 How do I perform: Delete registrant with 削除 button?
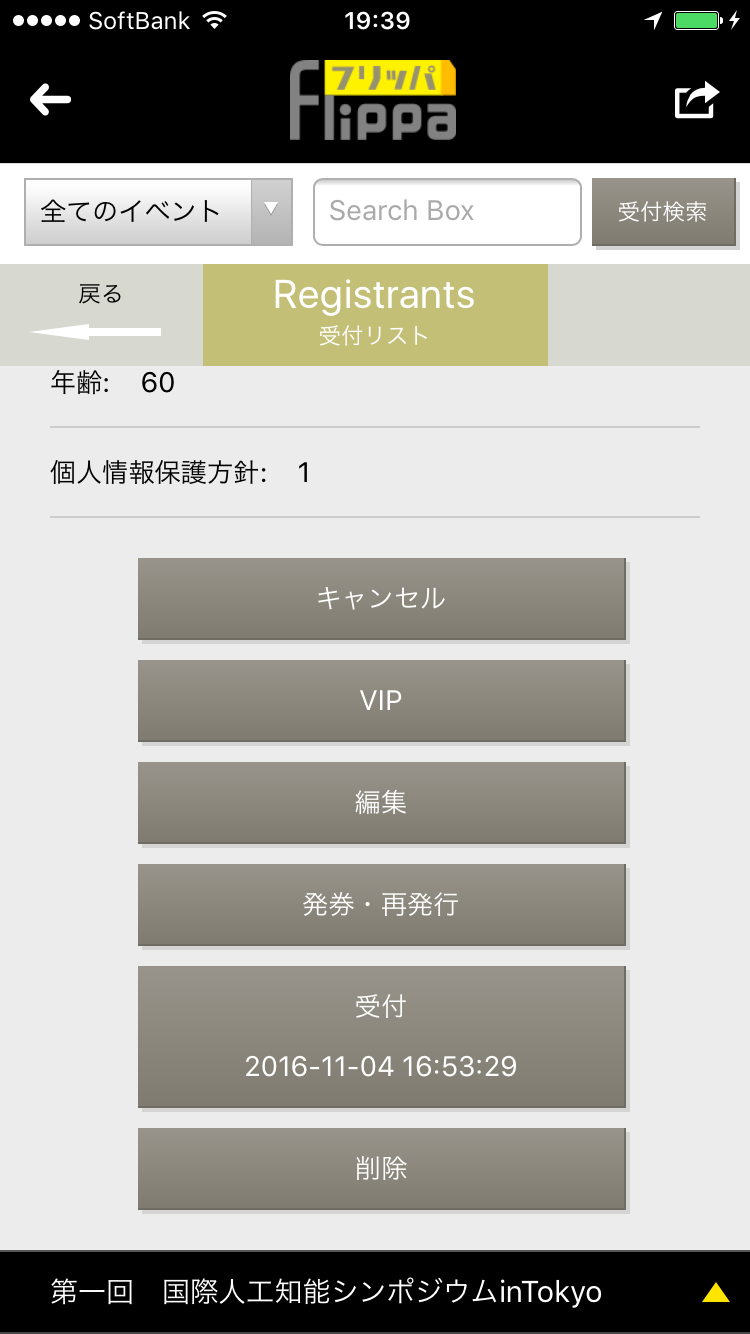pos(381,1169)
